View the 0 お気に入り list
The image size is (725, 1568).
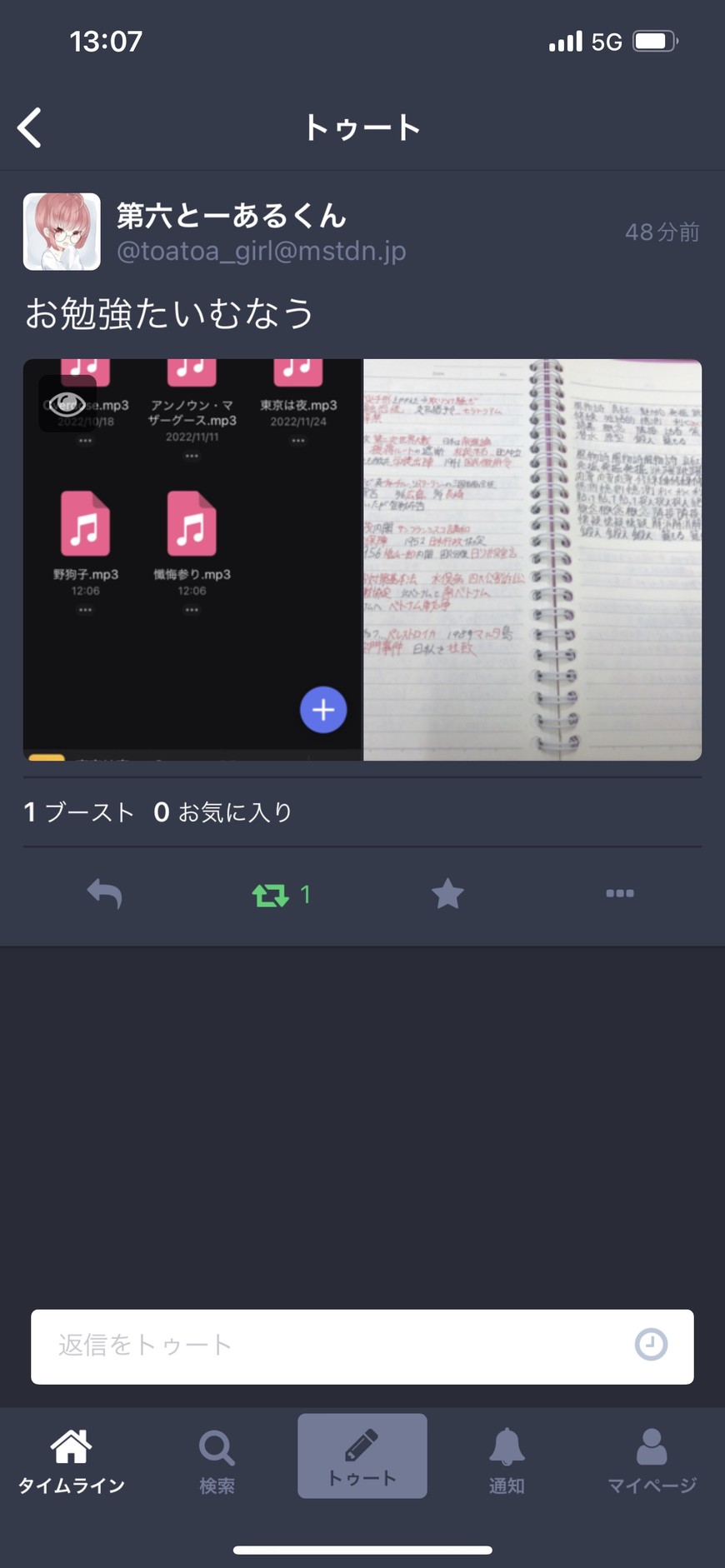[223, 812]
